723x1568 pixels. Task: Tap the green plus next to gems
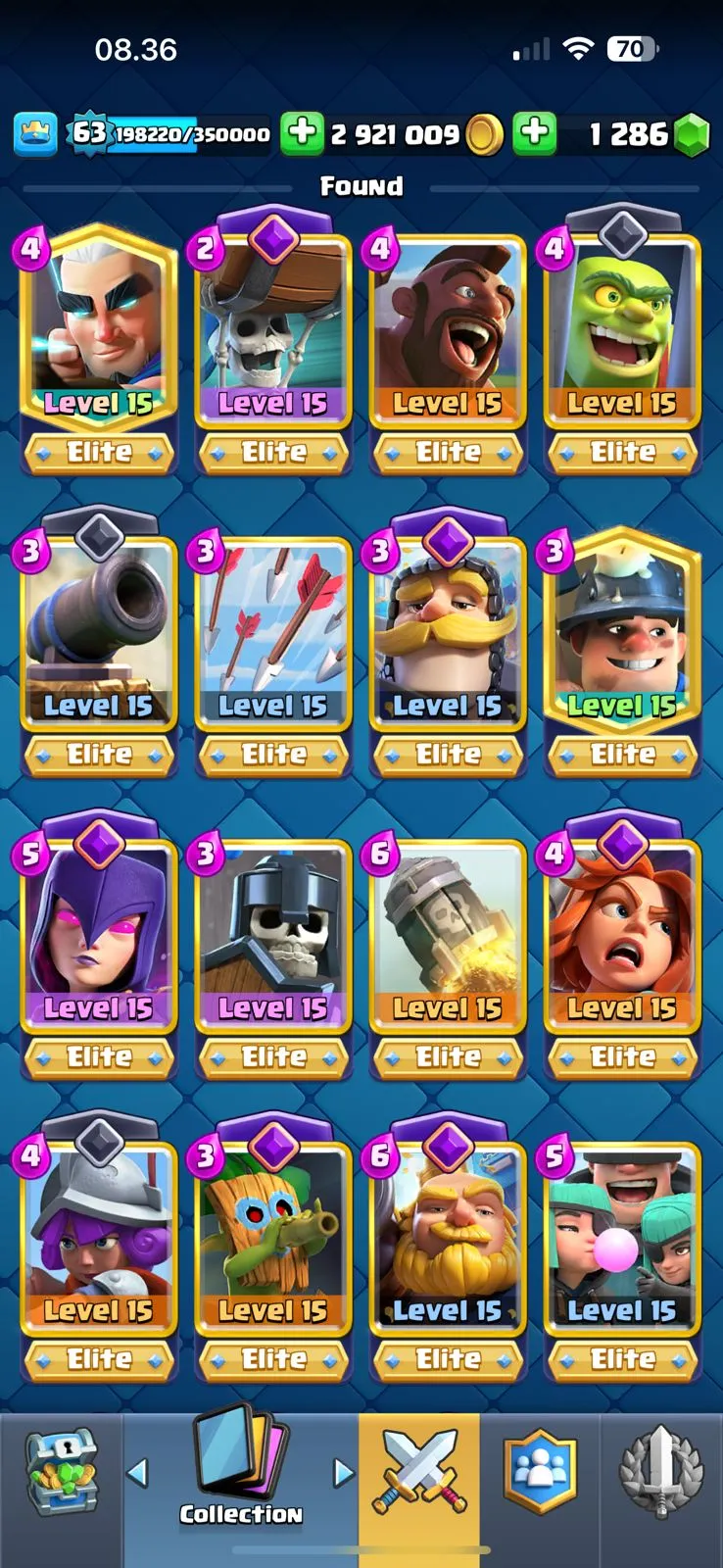pos(535,133)
